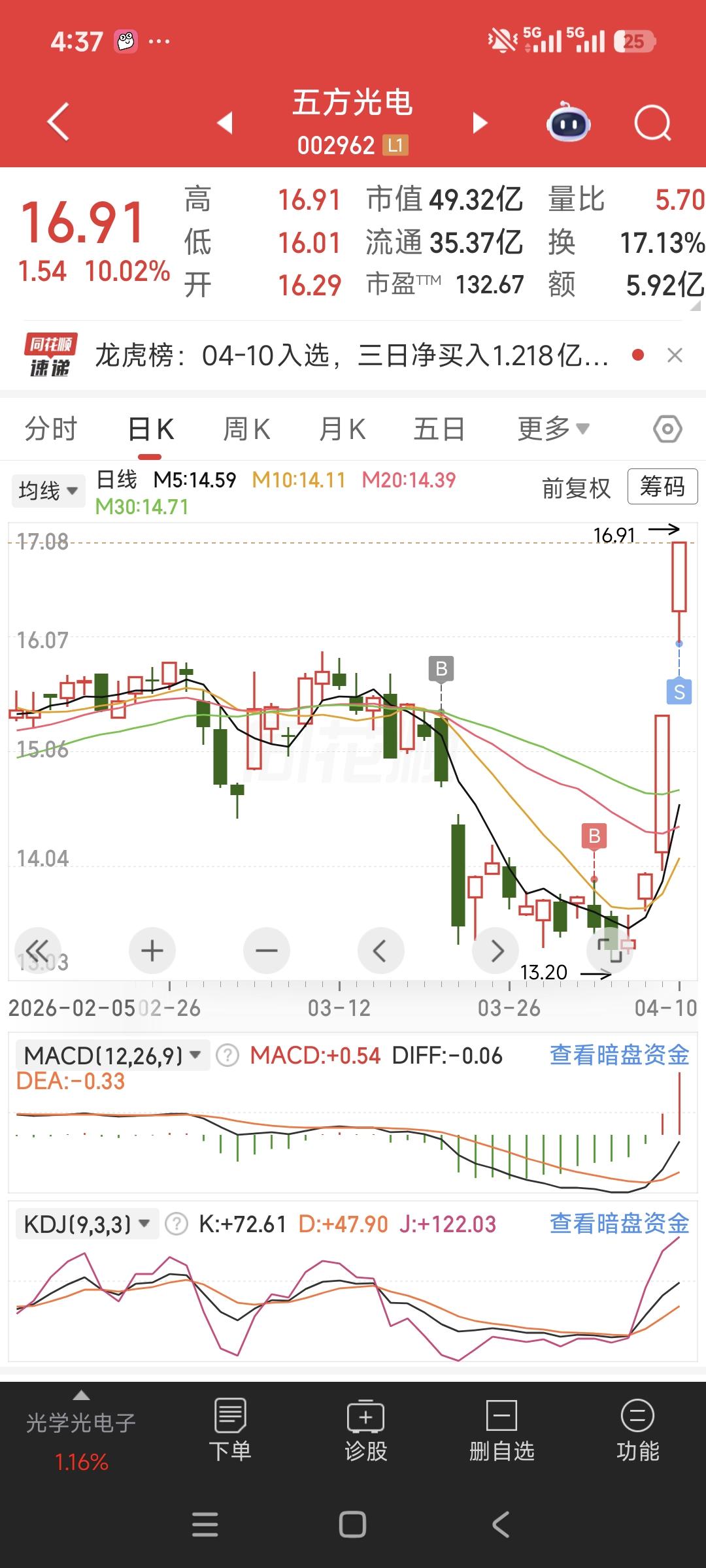Zoom in on the K-line chart
The height and width of the screenshot is (1568, 706).
point(152,951)
